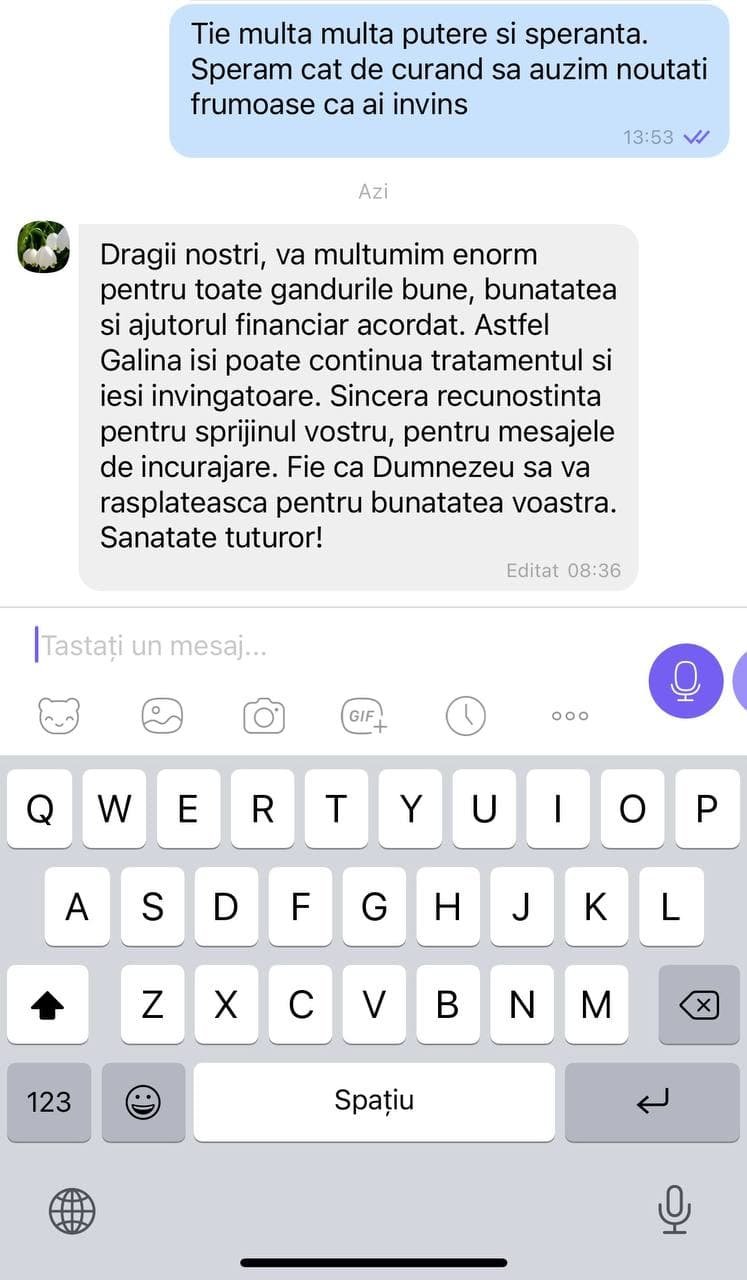Open the sender's snowdrop avatar
The image size is (747, 1280).
[x=44, y=247]
